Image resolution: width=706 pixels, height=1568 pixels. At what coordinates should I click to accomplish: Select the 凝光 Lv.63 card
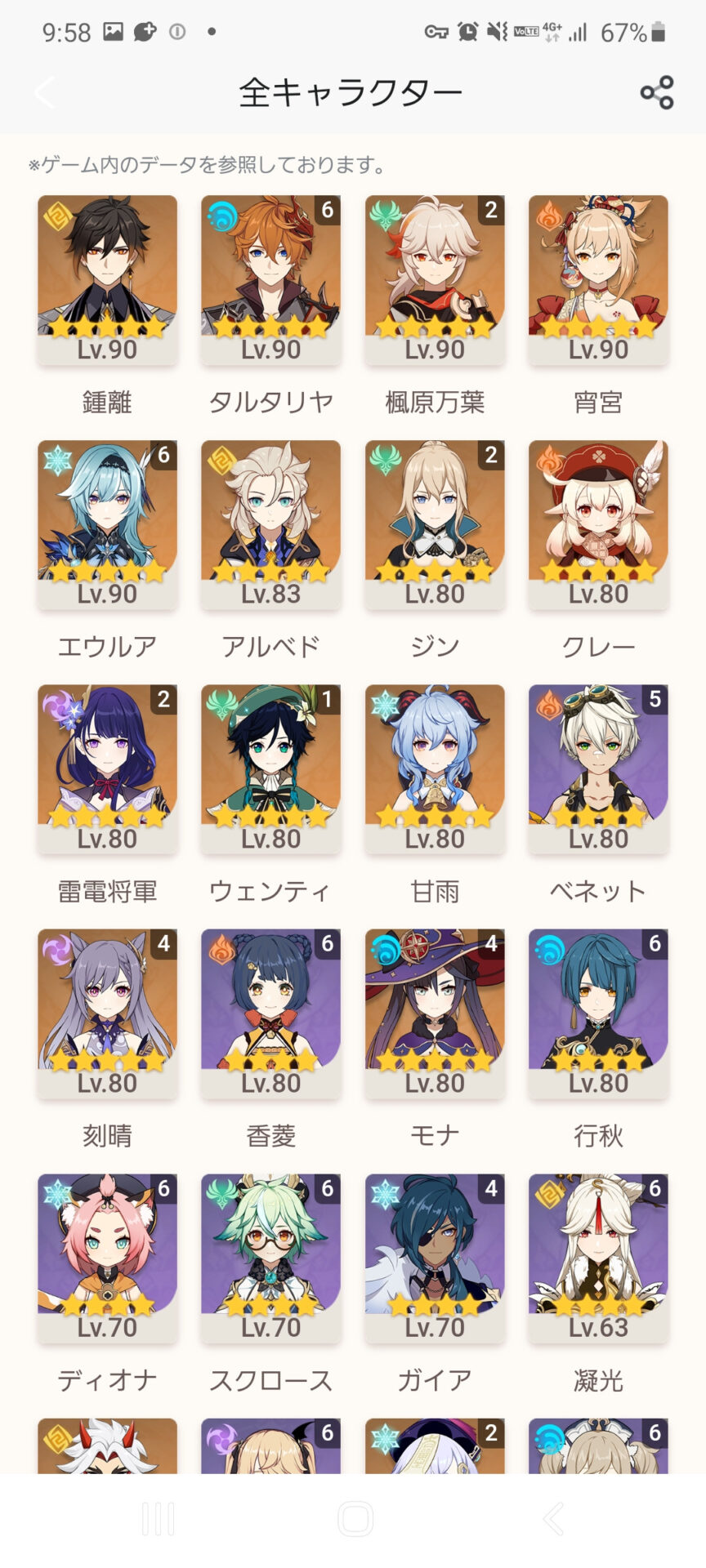pos(598,1258)
